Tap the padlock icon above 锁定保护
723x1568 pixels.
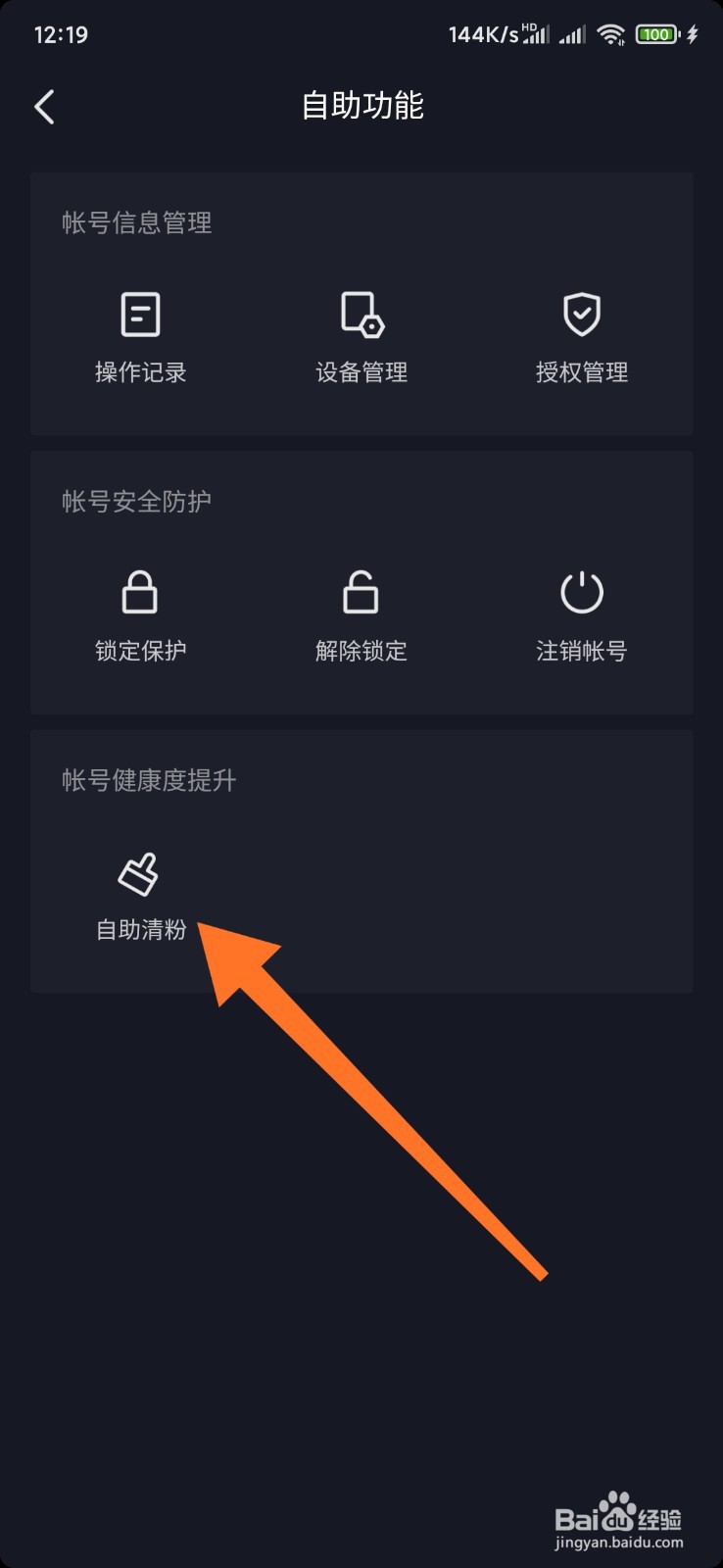pyautogui.click(x=140, y=591)
